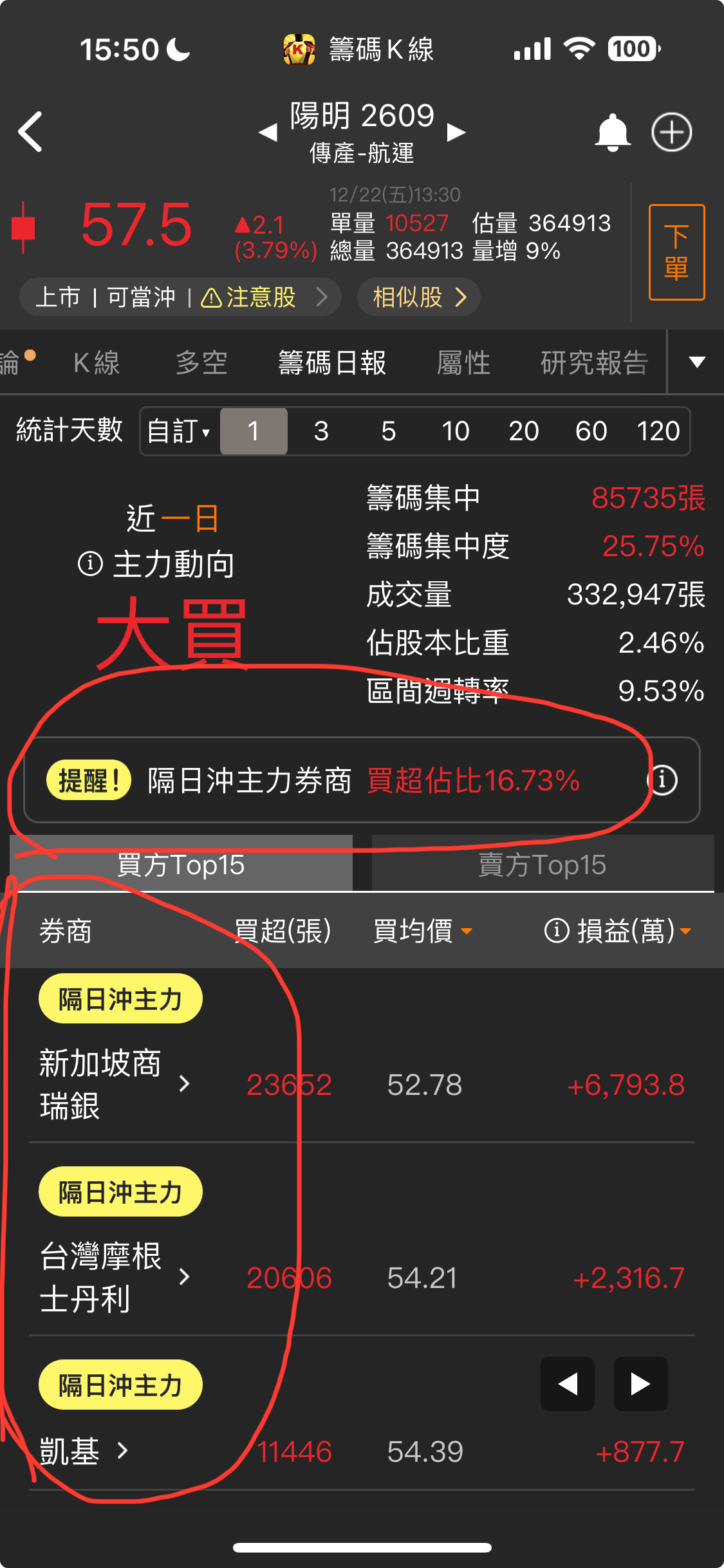The width and height of the screenshot is (724, 1568).
Task: Open the price alert bell
Action: 612,133
